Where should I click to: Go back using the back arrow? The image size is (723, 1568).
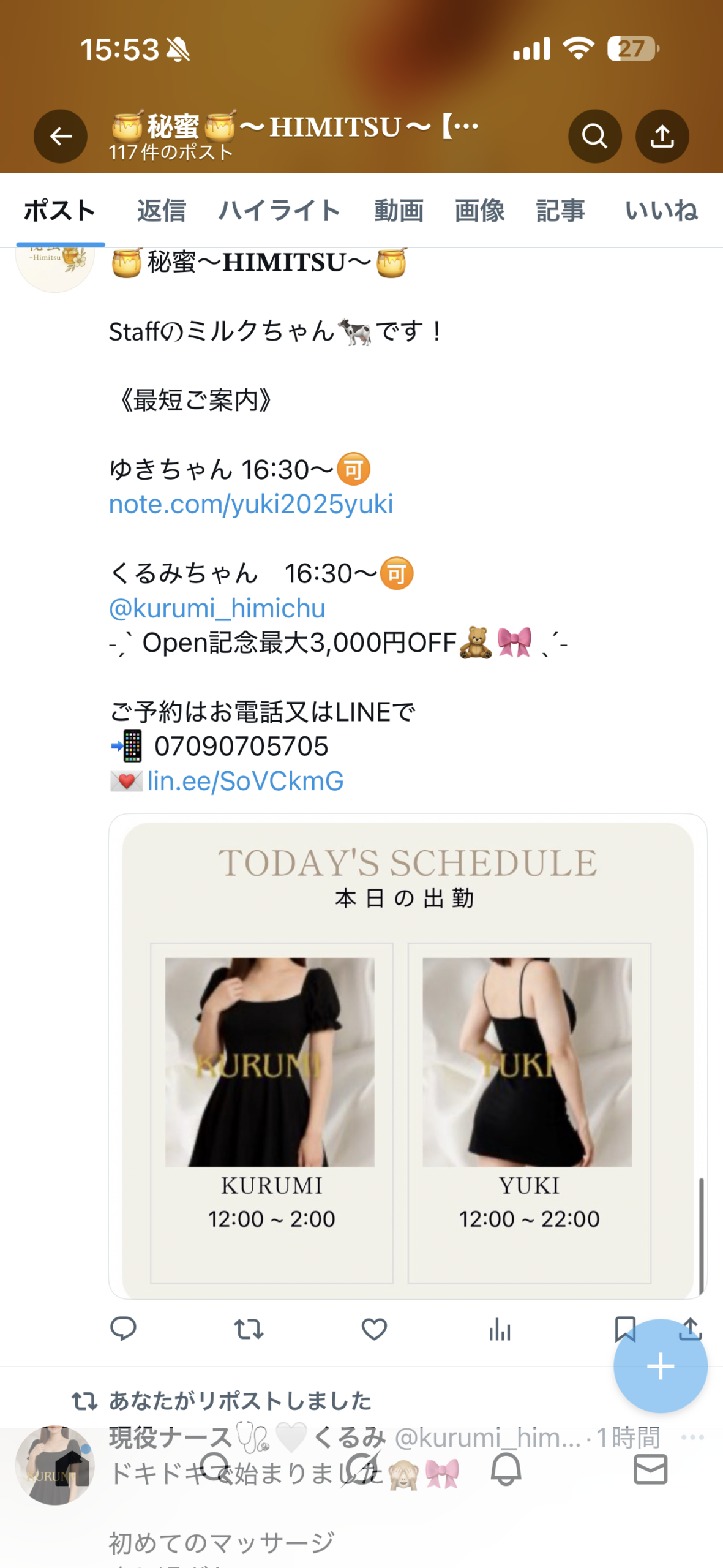60,136
